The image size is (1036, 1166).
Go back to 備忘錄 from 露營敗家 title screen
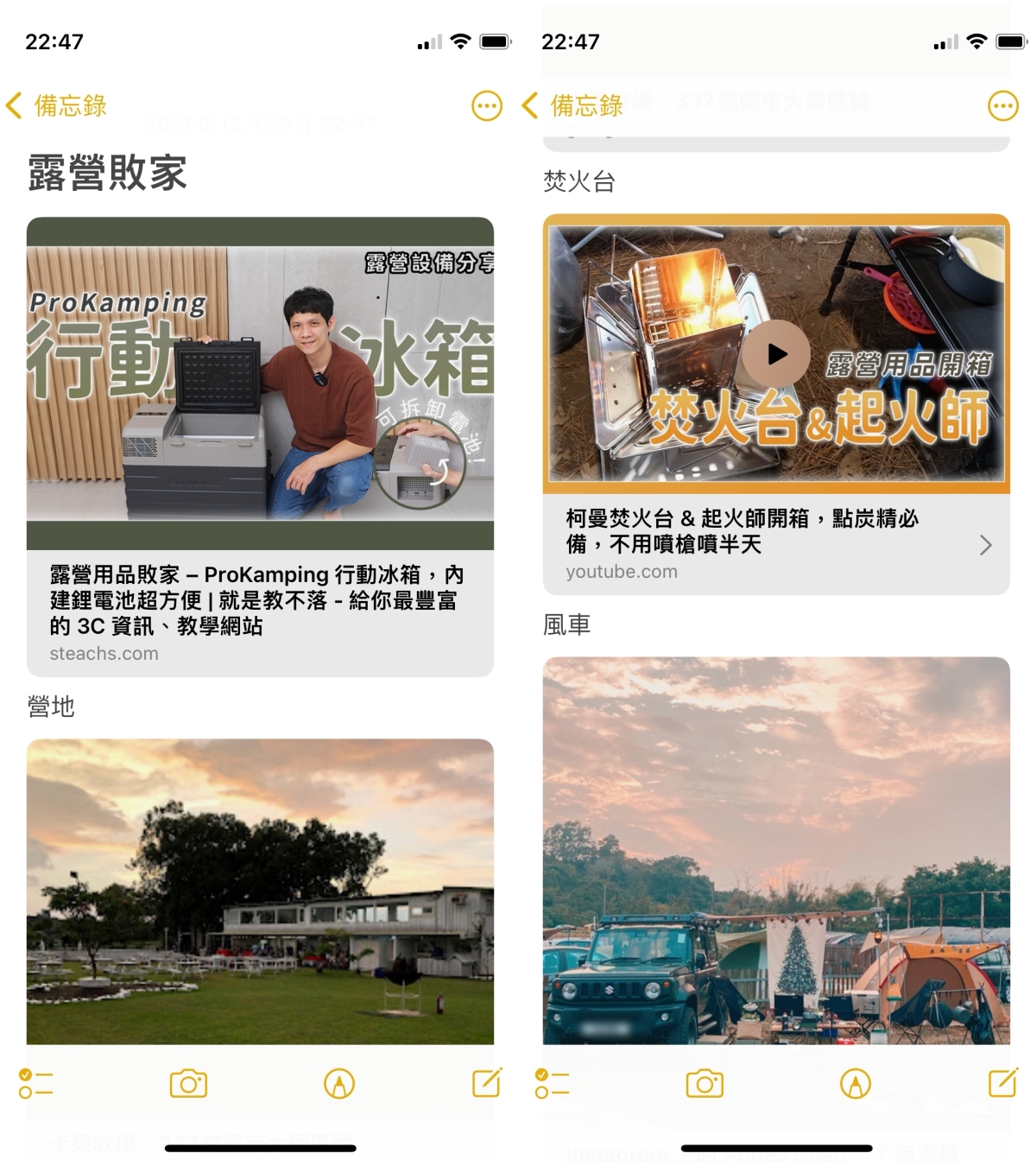point(56,106)
